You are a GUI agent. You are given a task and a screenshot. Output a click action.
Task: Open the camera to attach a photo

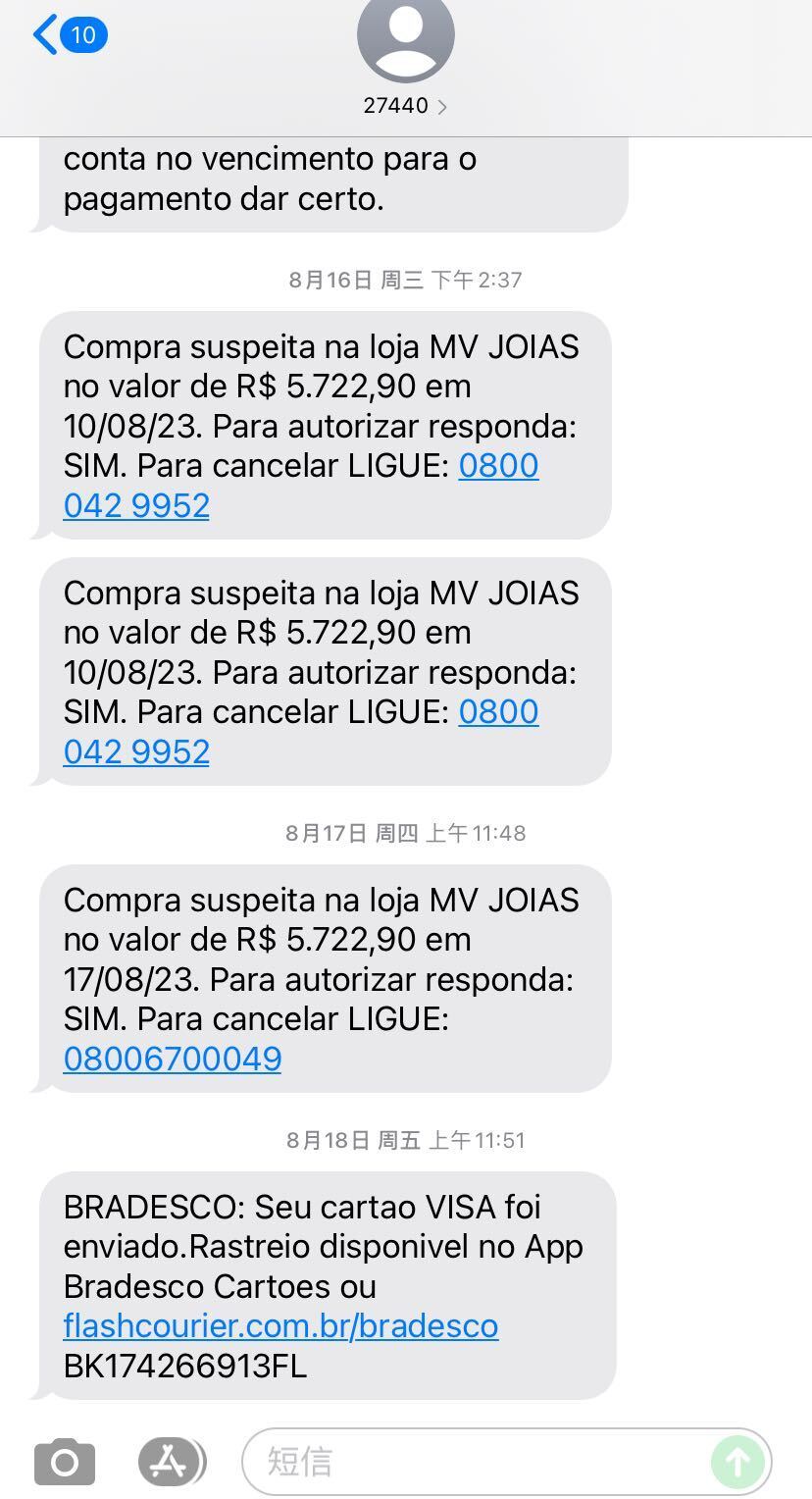pos(65,1463)
